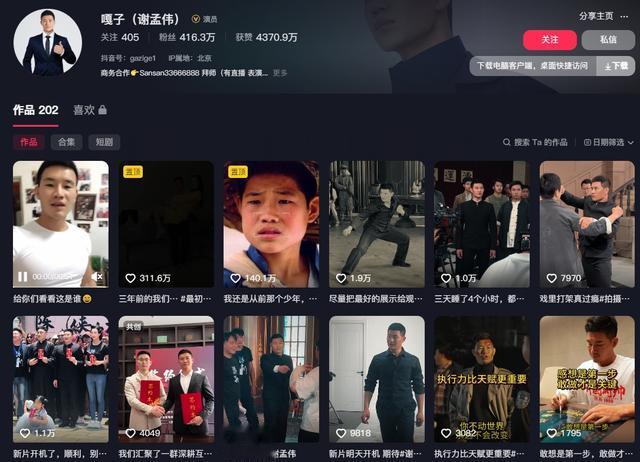The height and width of the screenshot is (462, 640).
Task: Unmute the video preview 给你们看看这是谁
Action: (97, 277)
